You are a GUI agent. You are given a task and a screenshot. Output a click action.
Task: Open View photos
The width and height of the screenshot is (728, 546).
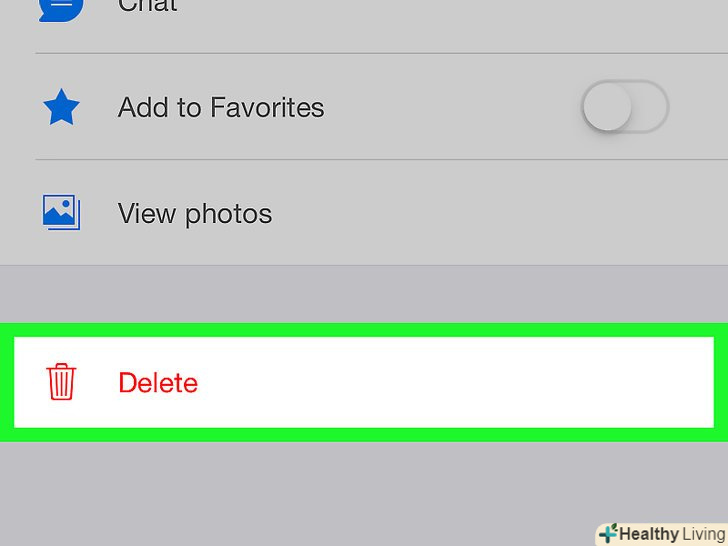(194, 213)
